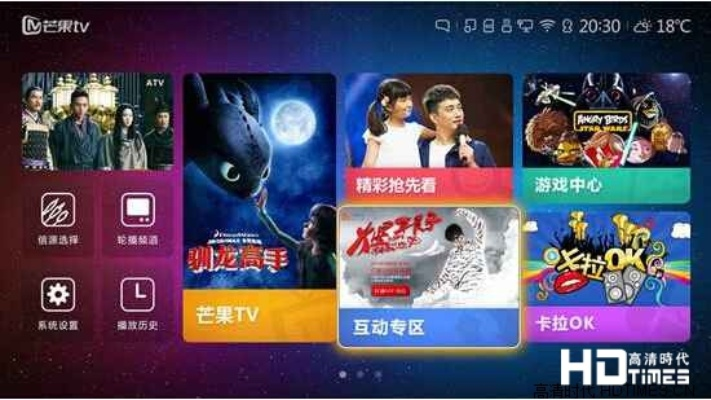Open the 游戏中心 game center card

(x=605, y=135)
